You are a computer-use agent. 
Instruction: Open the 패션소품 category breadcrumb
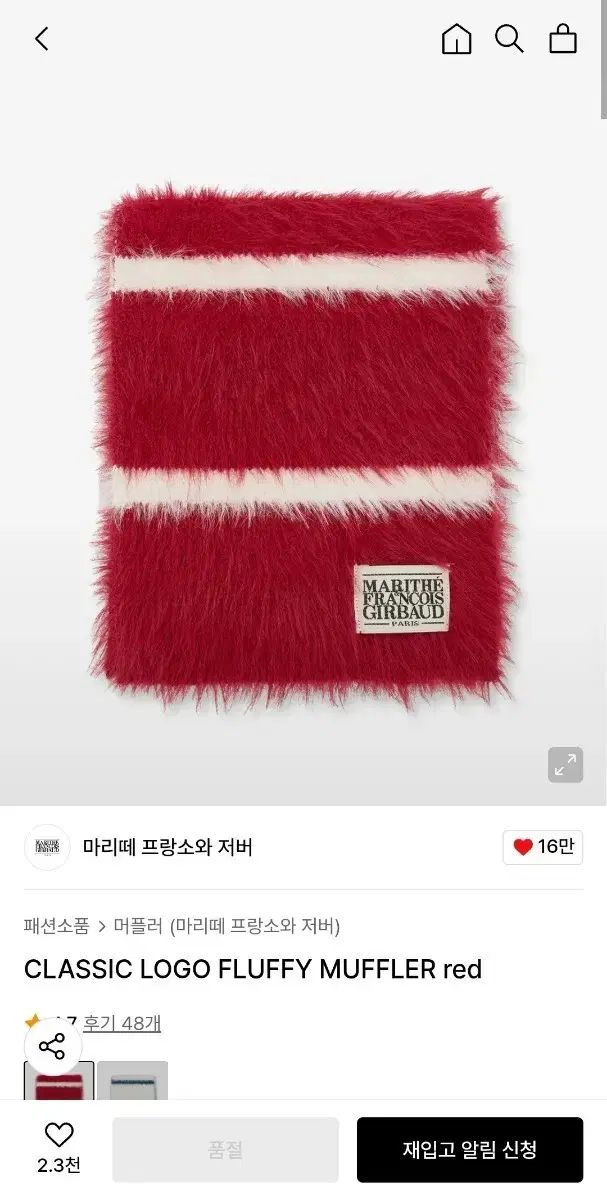(57, 926)
